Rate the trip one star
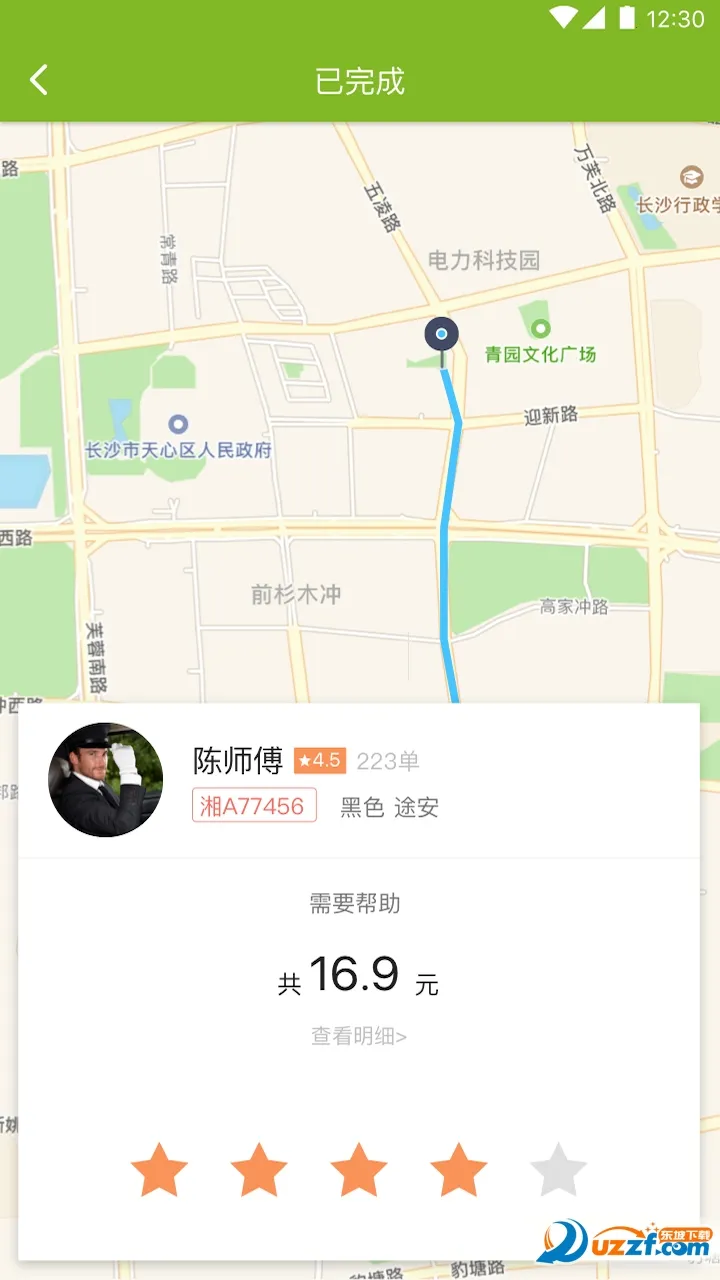Image resolution: width=720 pixels, height=1280 pixels. [x=159, y=1171]
